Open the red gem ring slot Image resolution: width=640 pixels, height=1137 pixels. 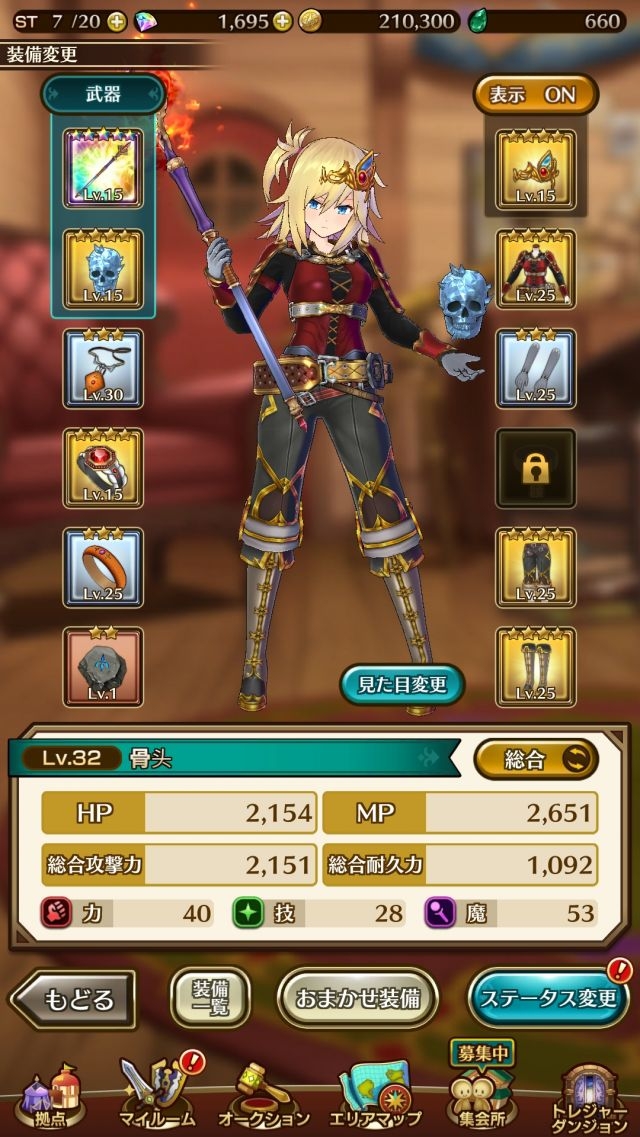click(103, 467)
